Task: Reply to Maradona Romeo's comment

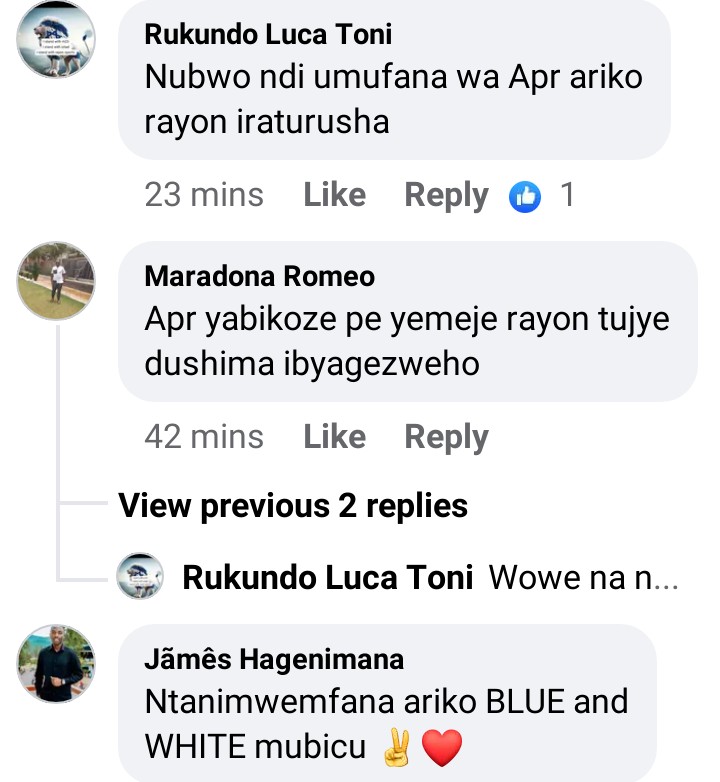Action: pyautogui.click(x=446, y=437)
